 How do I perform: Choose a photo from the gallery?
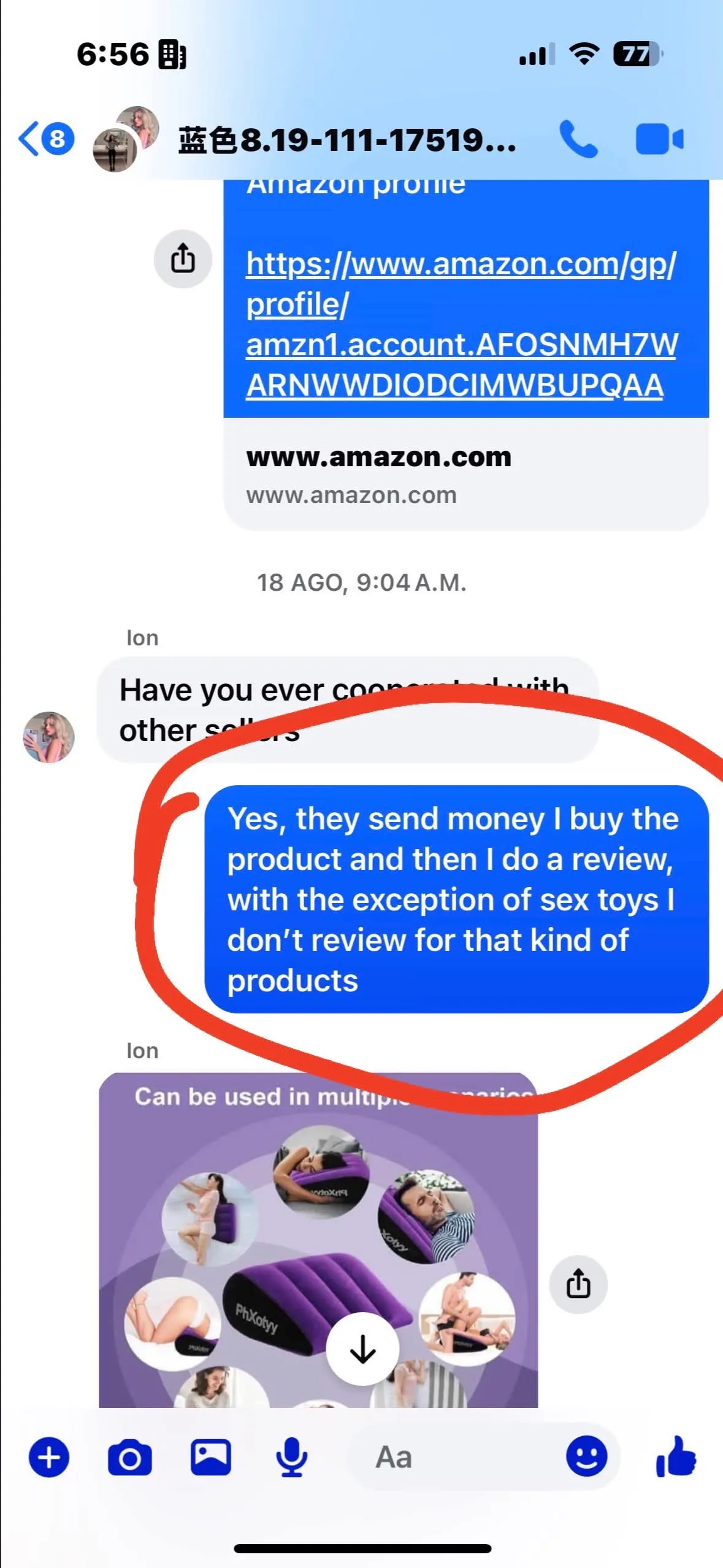tap(210, 1458)
